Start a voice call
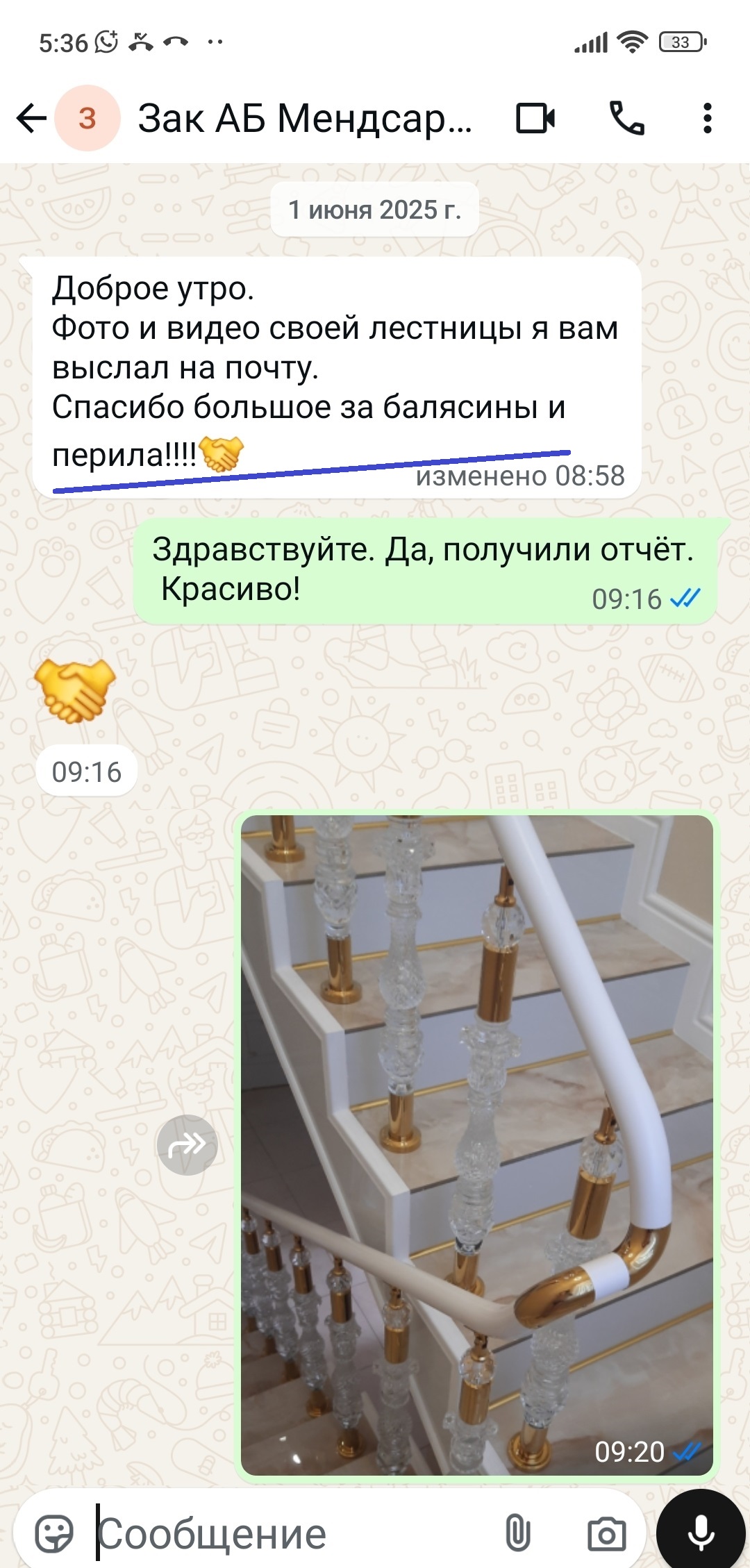This screenshot has height=1568, width=750. coord(626,118)
